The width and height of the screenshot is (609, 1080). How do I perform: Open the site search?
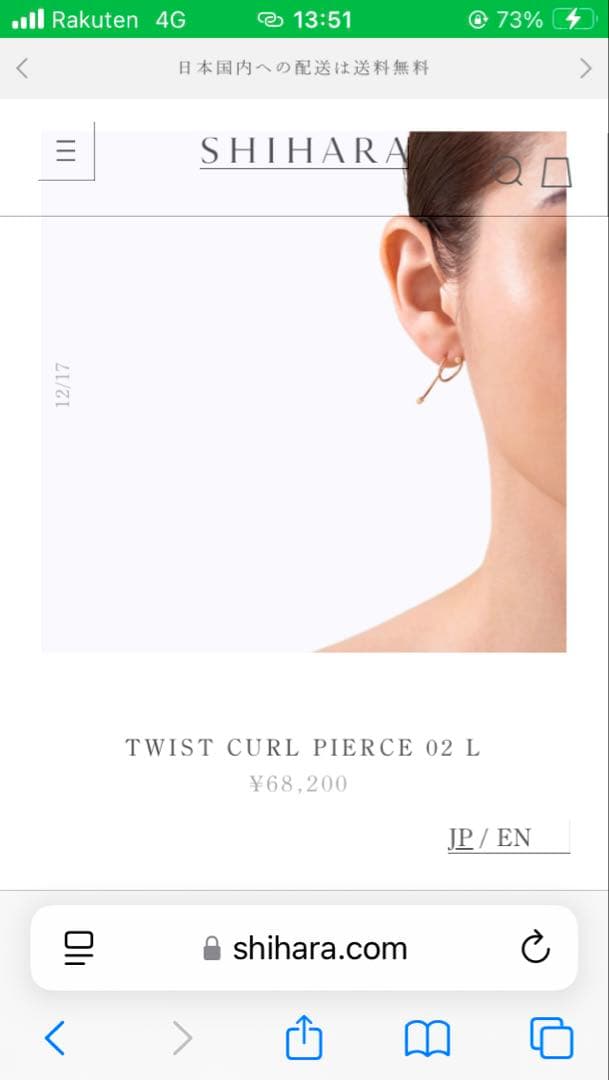508,172
